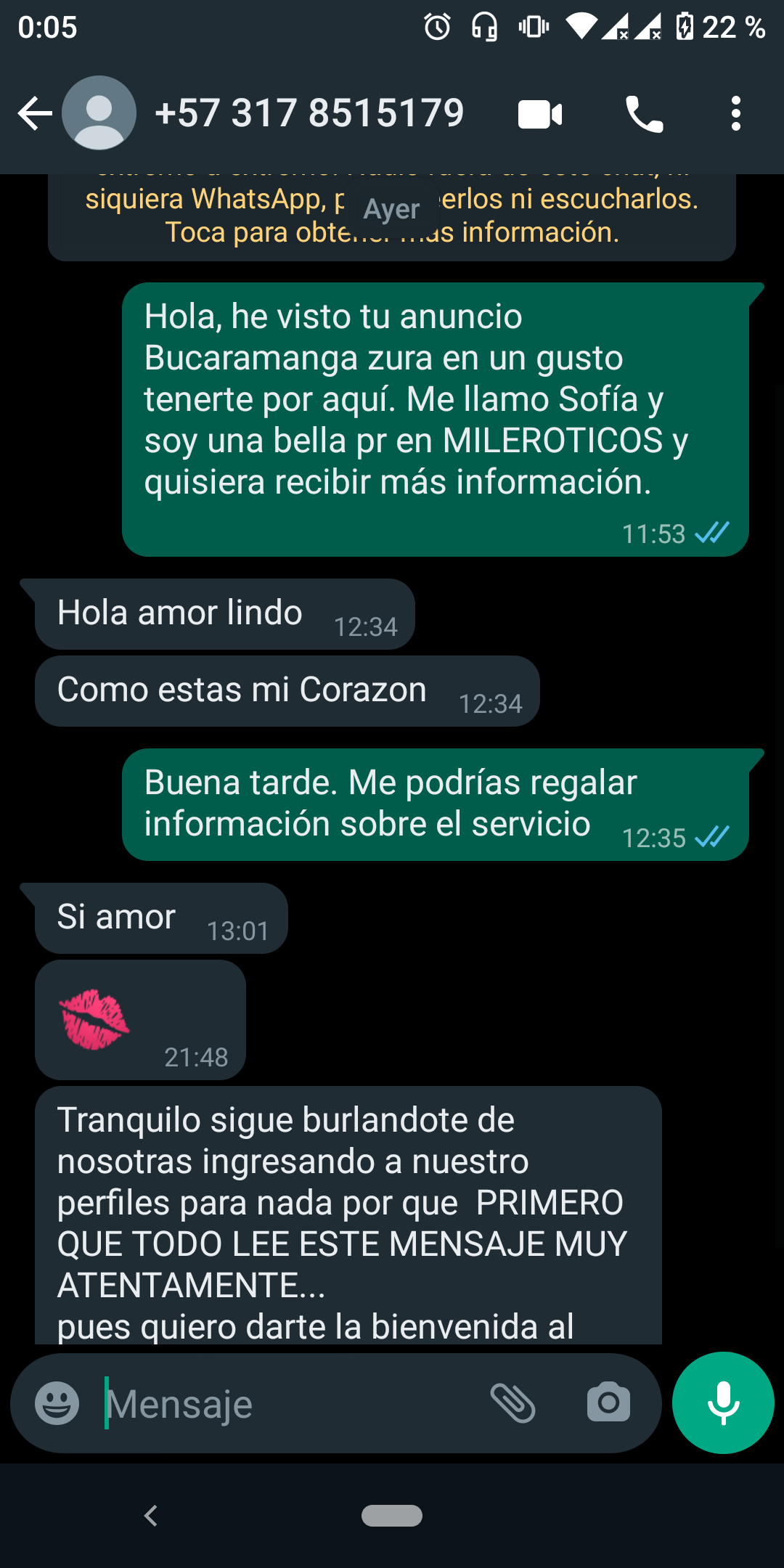Open the emoji picker
Viewport: 784px width, 1568px height.
[57, 1402]
